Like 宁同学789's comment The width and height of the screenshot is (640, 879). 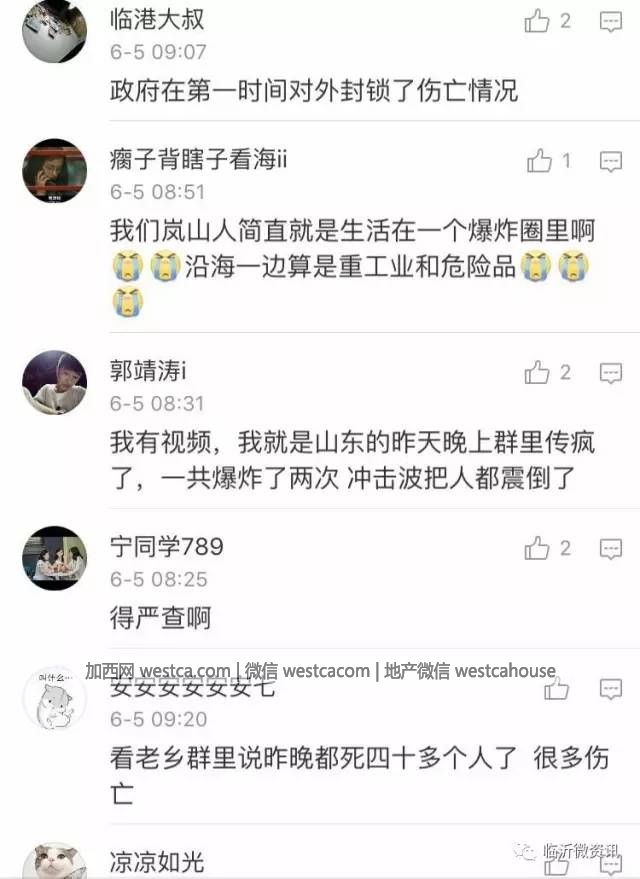click(x=538, y=548)
